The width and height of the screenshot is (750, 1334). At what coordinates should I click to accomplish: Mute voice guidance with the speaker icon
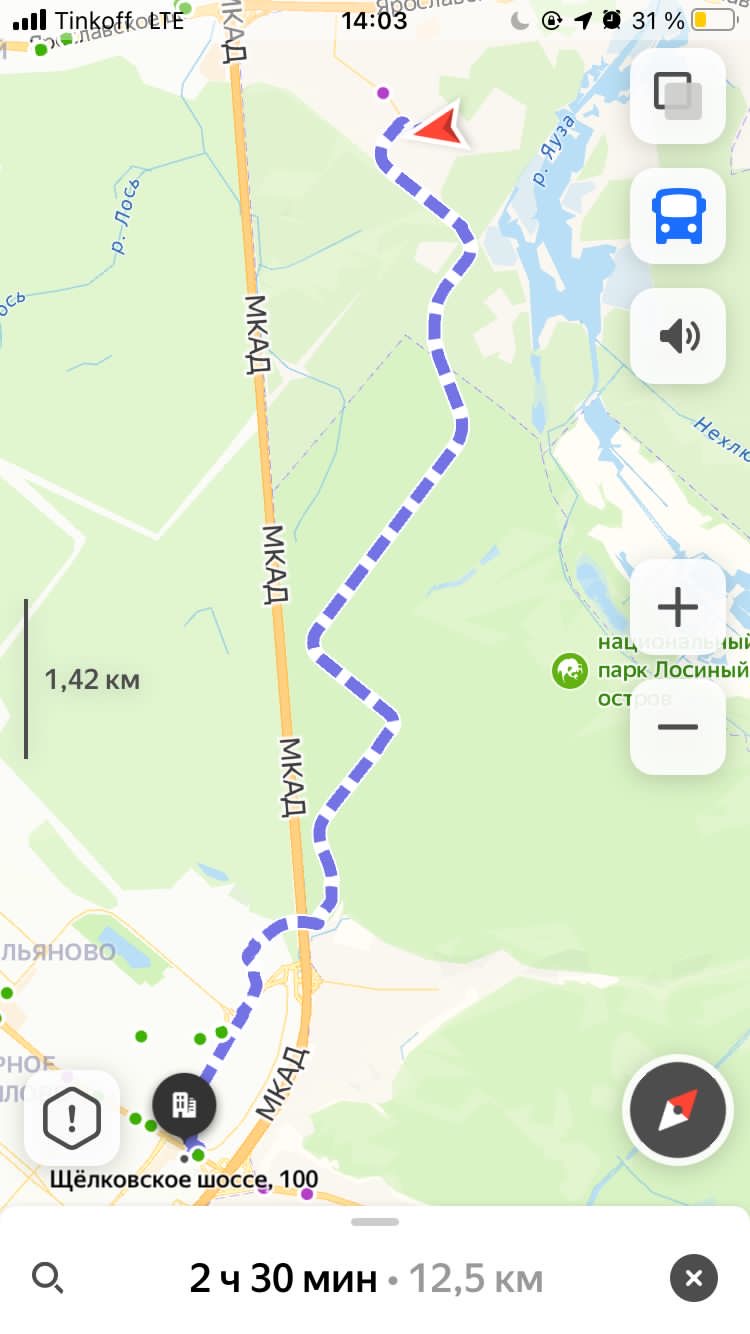[678, 336]
